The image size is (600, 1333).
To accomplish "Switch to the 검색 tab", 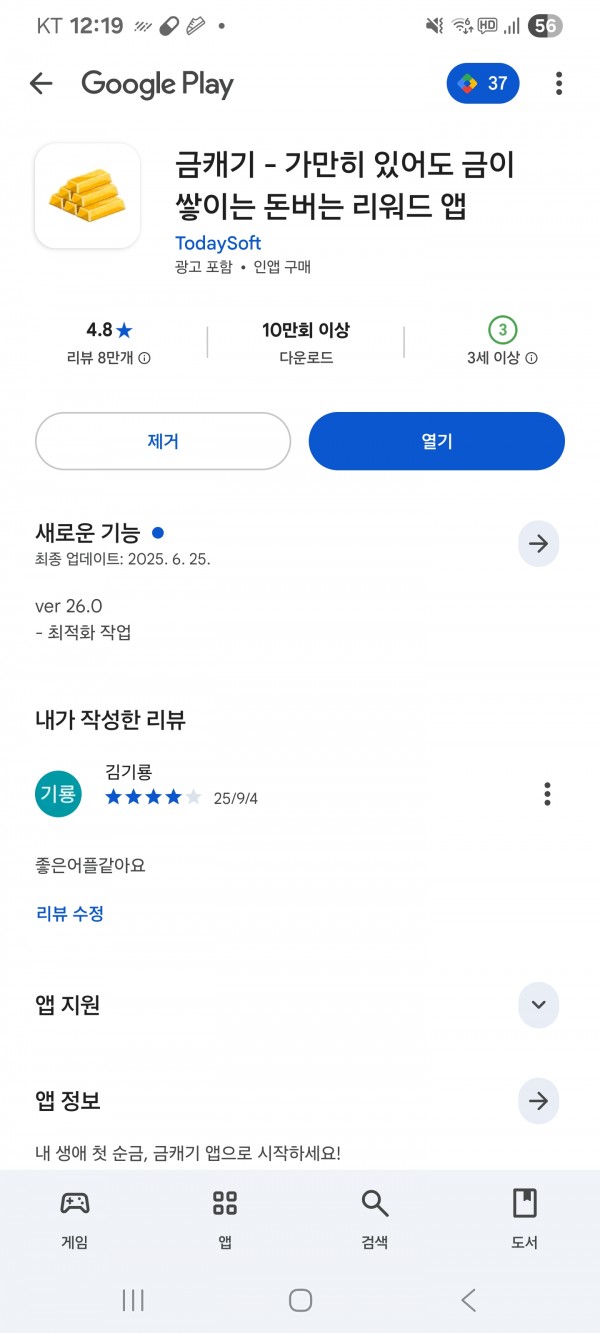I will pos(375,1219).
